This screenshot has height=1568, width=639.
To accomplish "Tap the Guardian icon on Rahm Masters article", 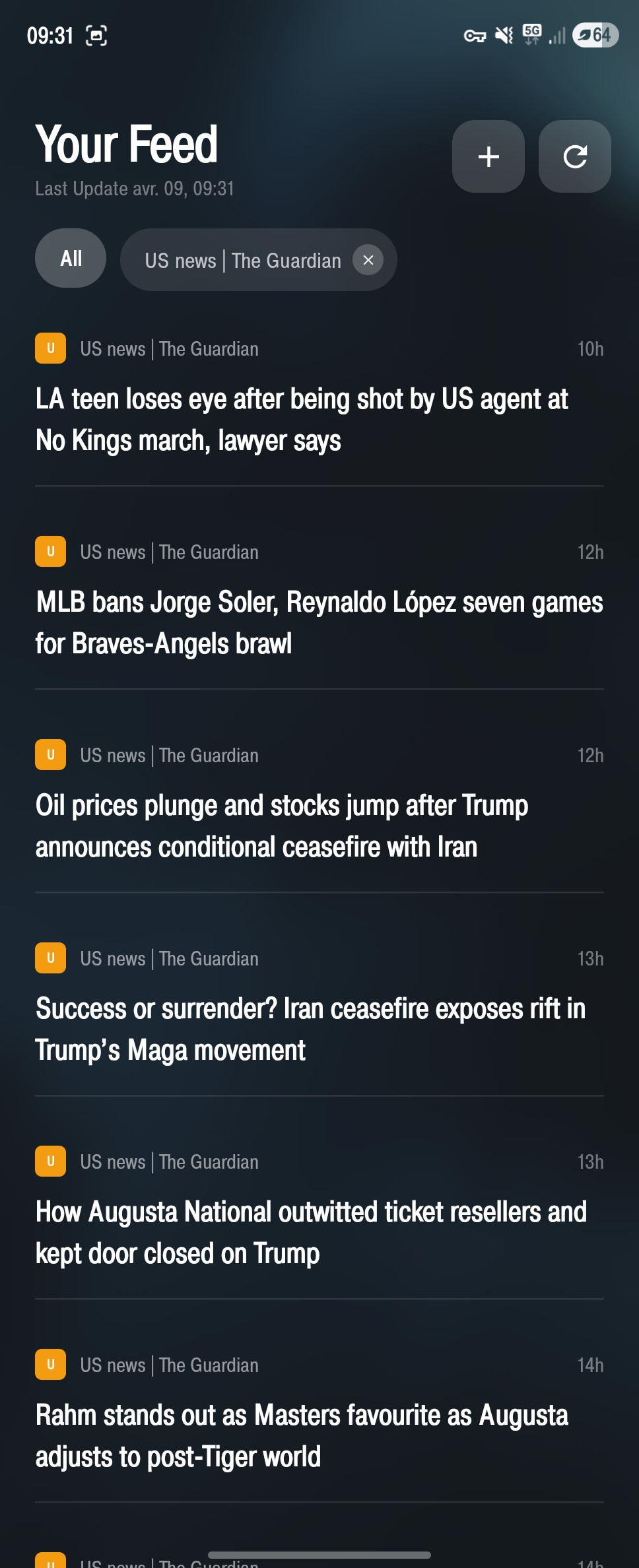I will point(50,1365).
